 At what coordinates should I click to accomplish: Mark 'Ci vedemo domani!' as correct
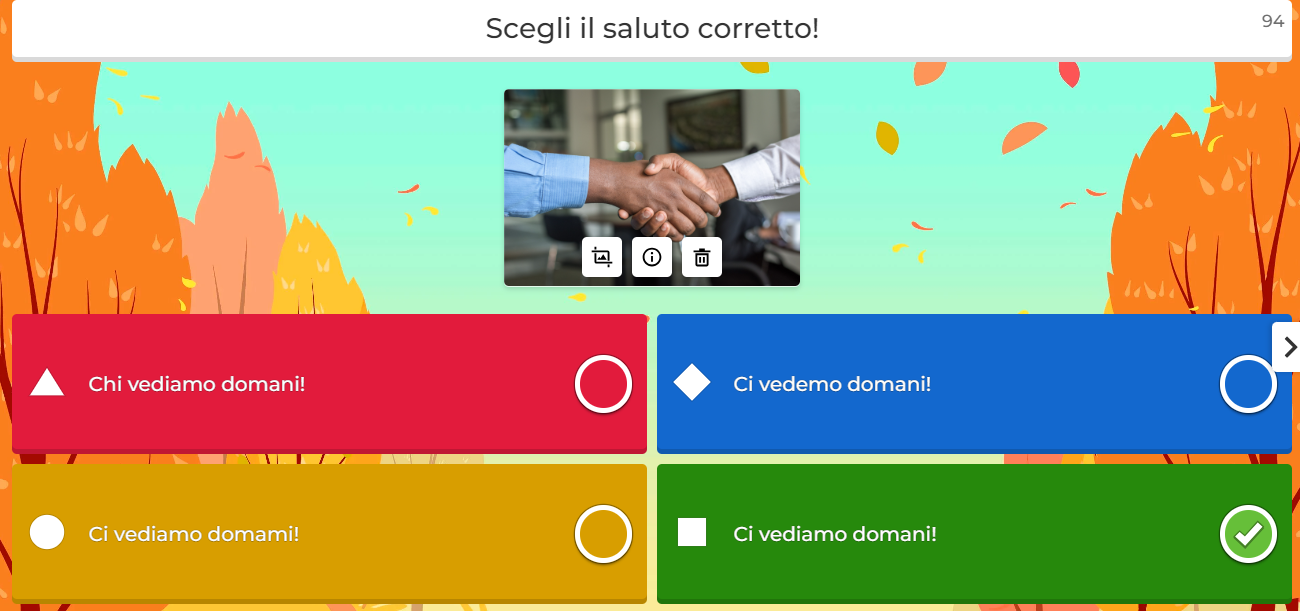pyautogui.click(x=1247, y=384)
